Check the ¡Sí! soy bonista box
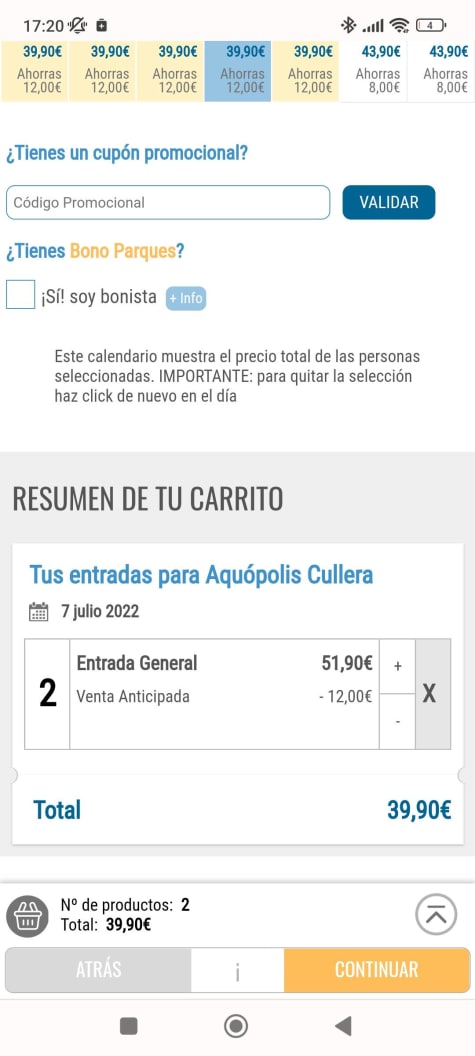The width and height of the screenshot is (475, 1056). [20, 295]
